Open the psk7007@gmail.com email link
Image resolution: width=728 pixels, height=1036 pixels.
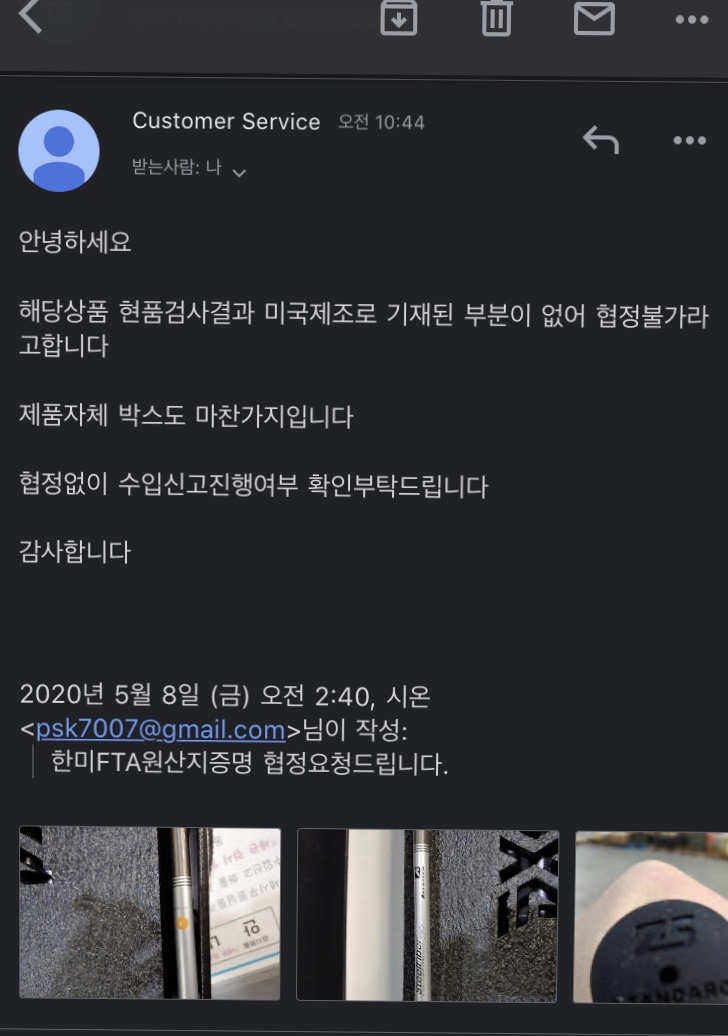point(160,729)
